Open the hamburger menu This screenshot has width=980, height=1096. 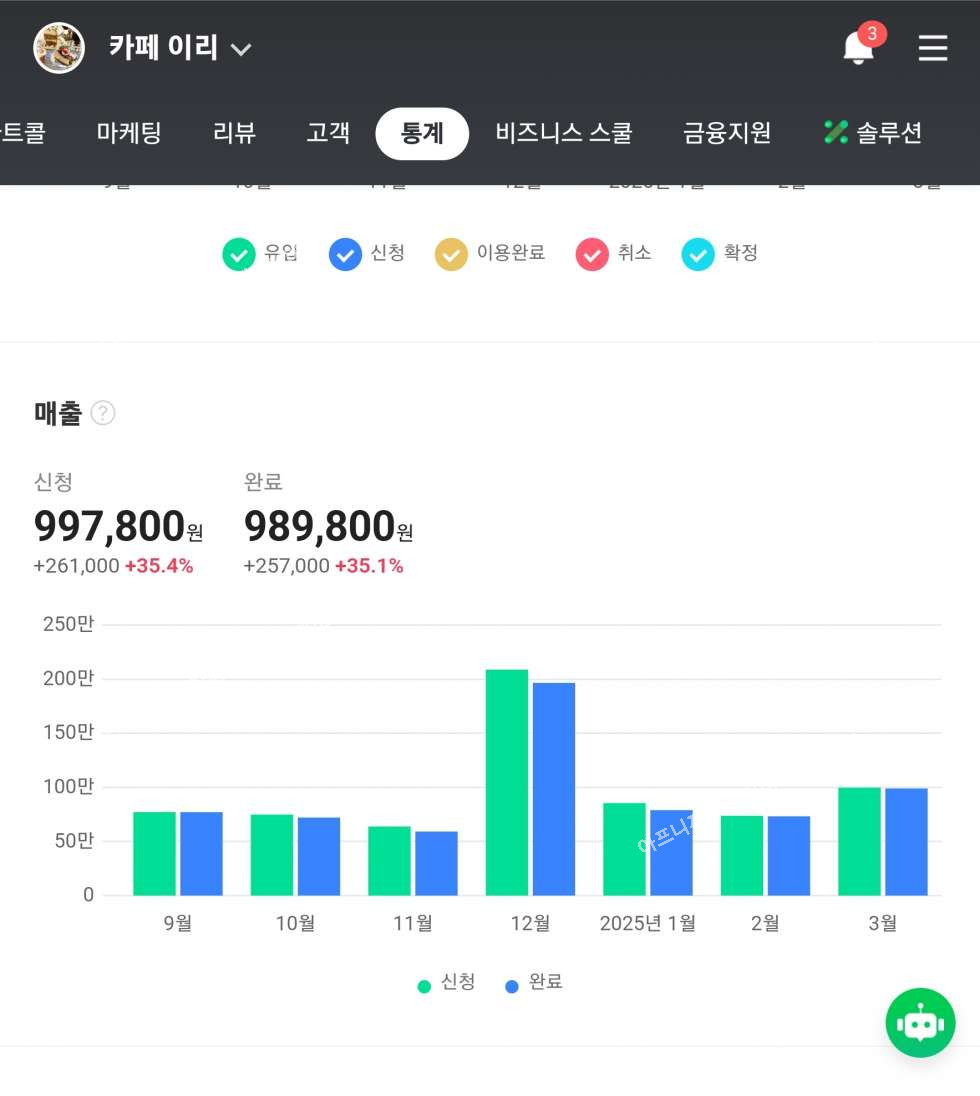point(932,48)
